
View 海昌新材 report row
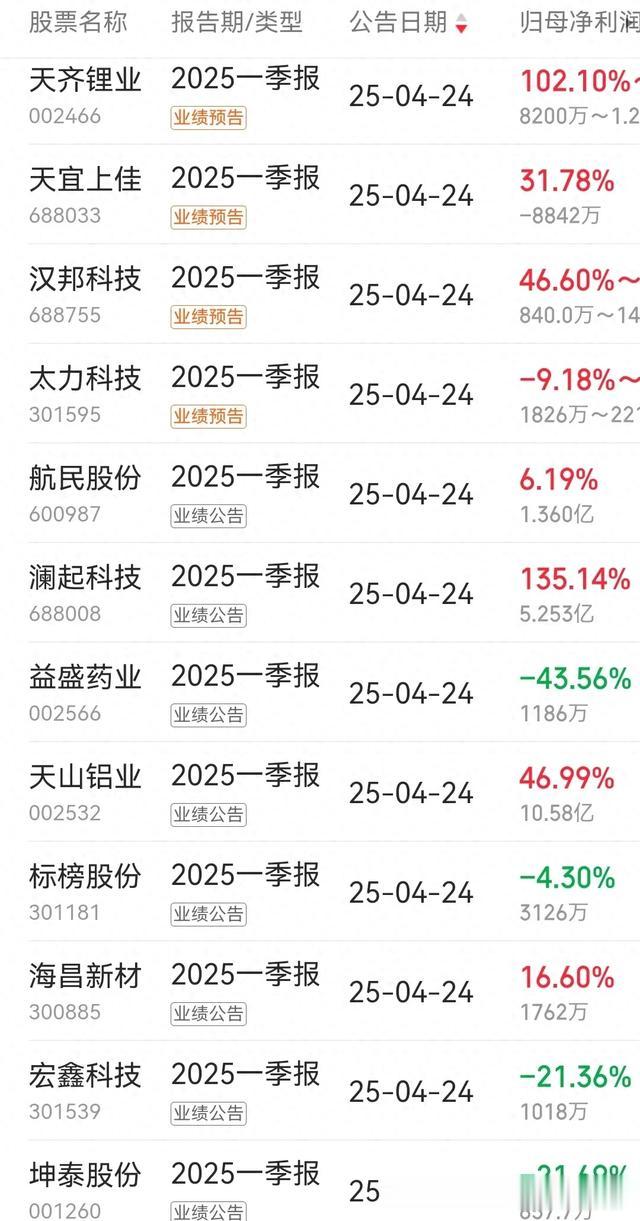point(320,991)
